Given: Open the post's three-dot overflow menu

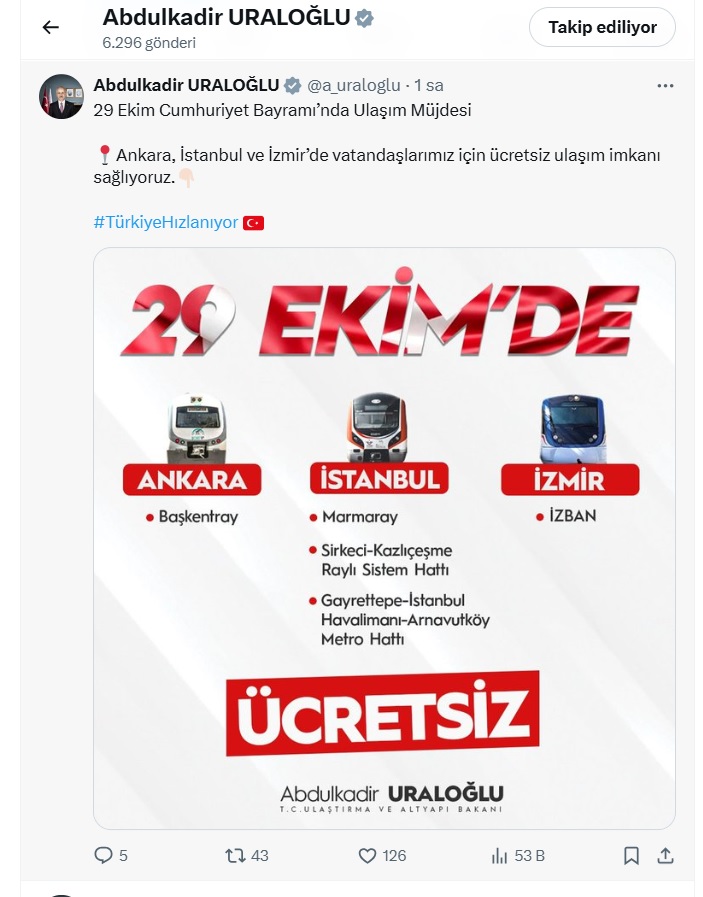Looking at the screenshot, I should click(665, 86).
